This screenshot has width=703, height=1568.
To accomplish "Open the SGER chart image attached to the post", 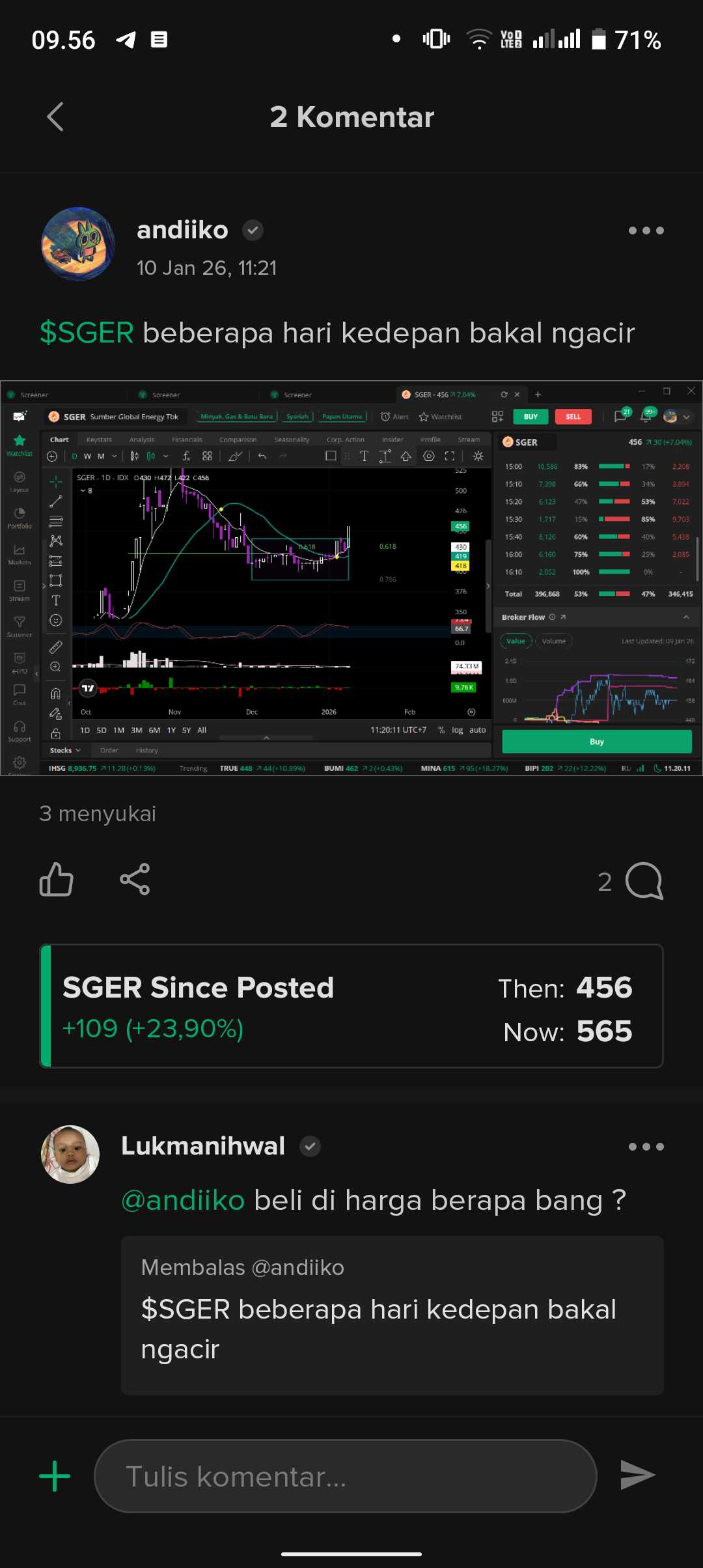I will pos(351,578).
